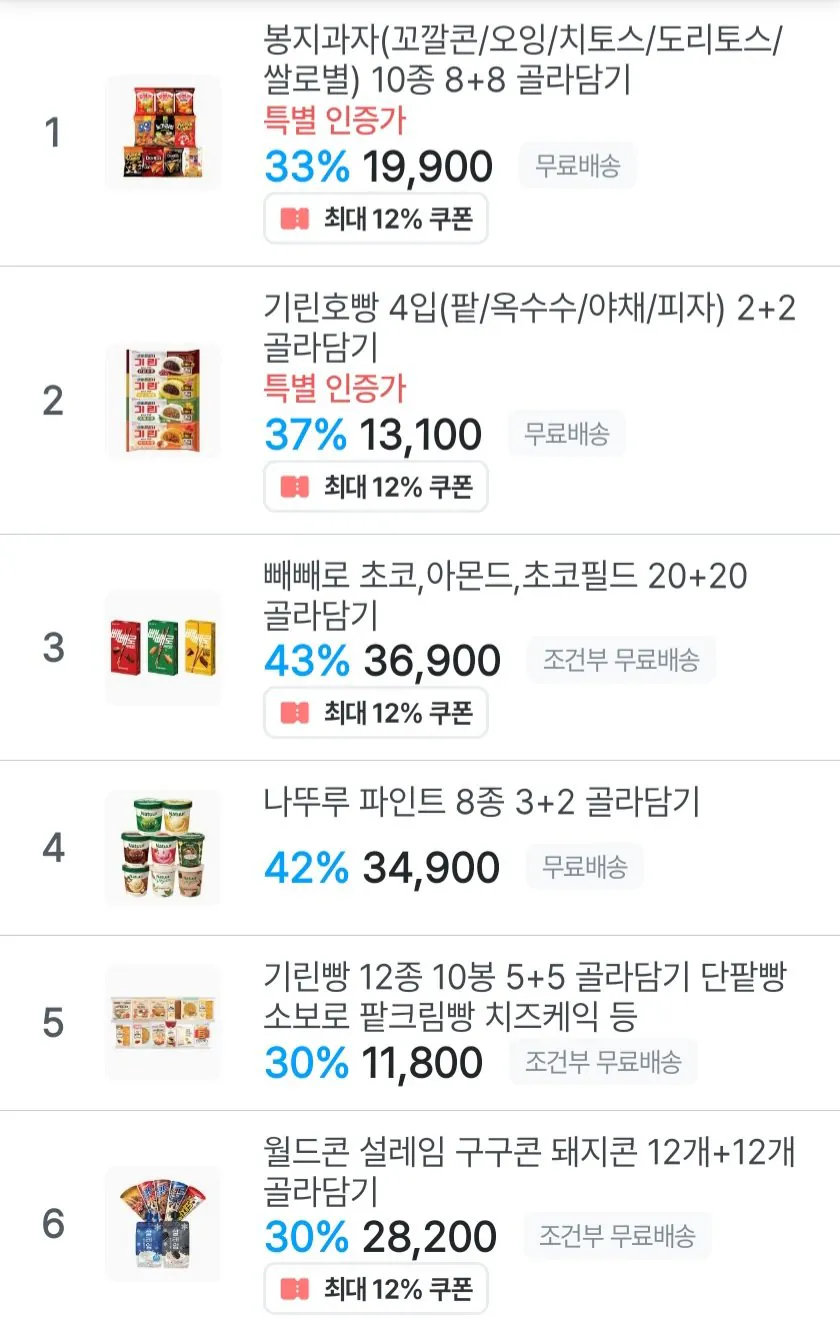840x1319 pixels.
Task: Tap 최대 12% 쿠폰 under 봉지과자
Action: coord(376,219)
